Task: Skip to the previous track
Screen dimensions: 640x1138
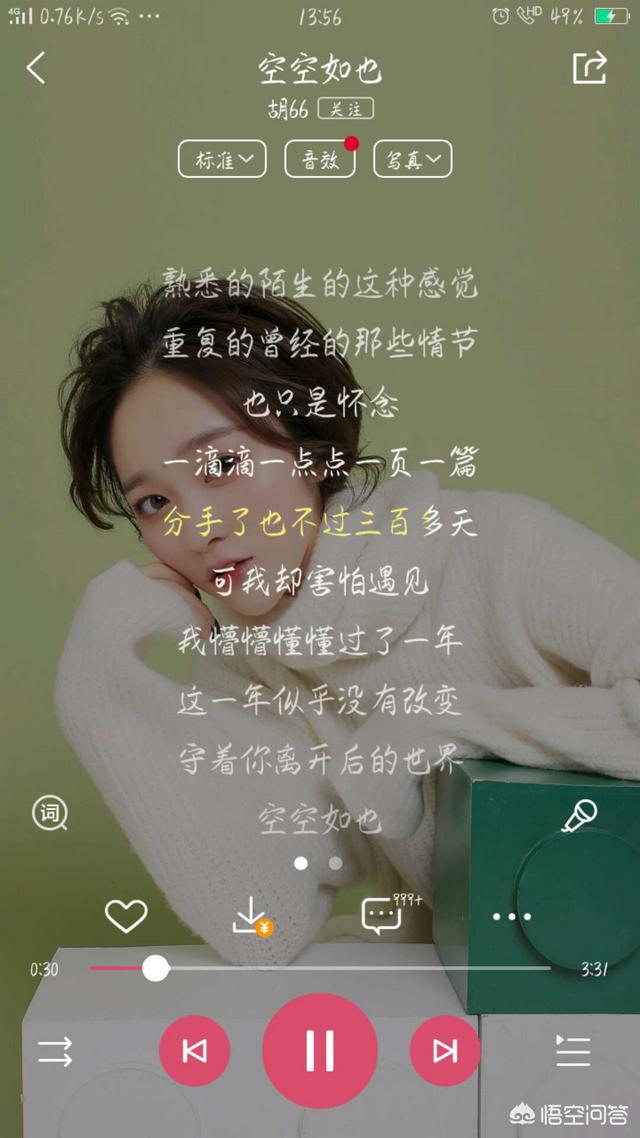Action: point(194,1051)
